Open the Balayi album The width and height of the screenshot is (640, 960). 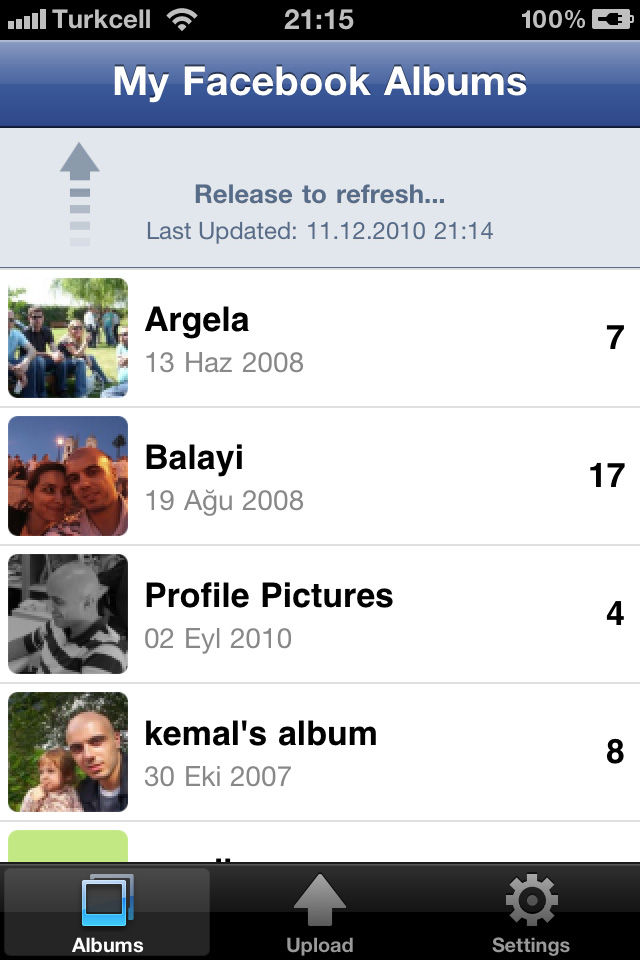320,476
